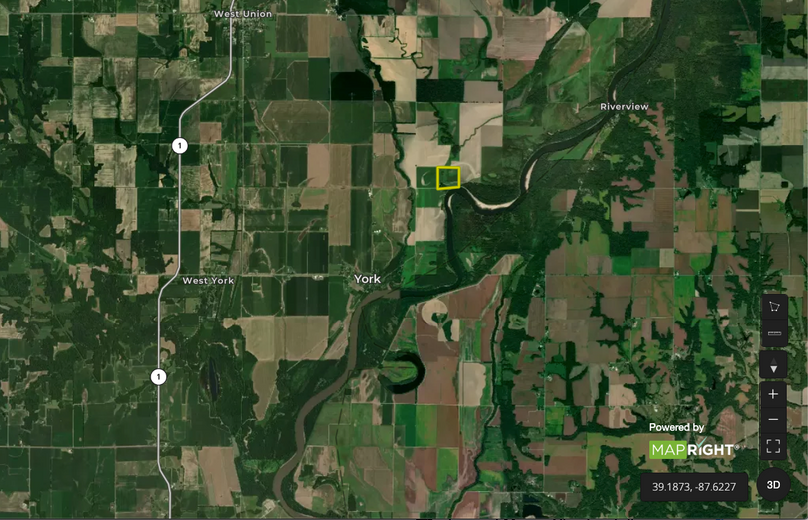Zoom out with the minus button

coord(773,420)
